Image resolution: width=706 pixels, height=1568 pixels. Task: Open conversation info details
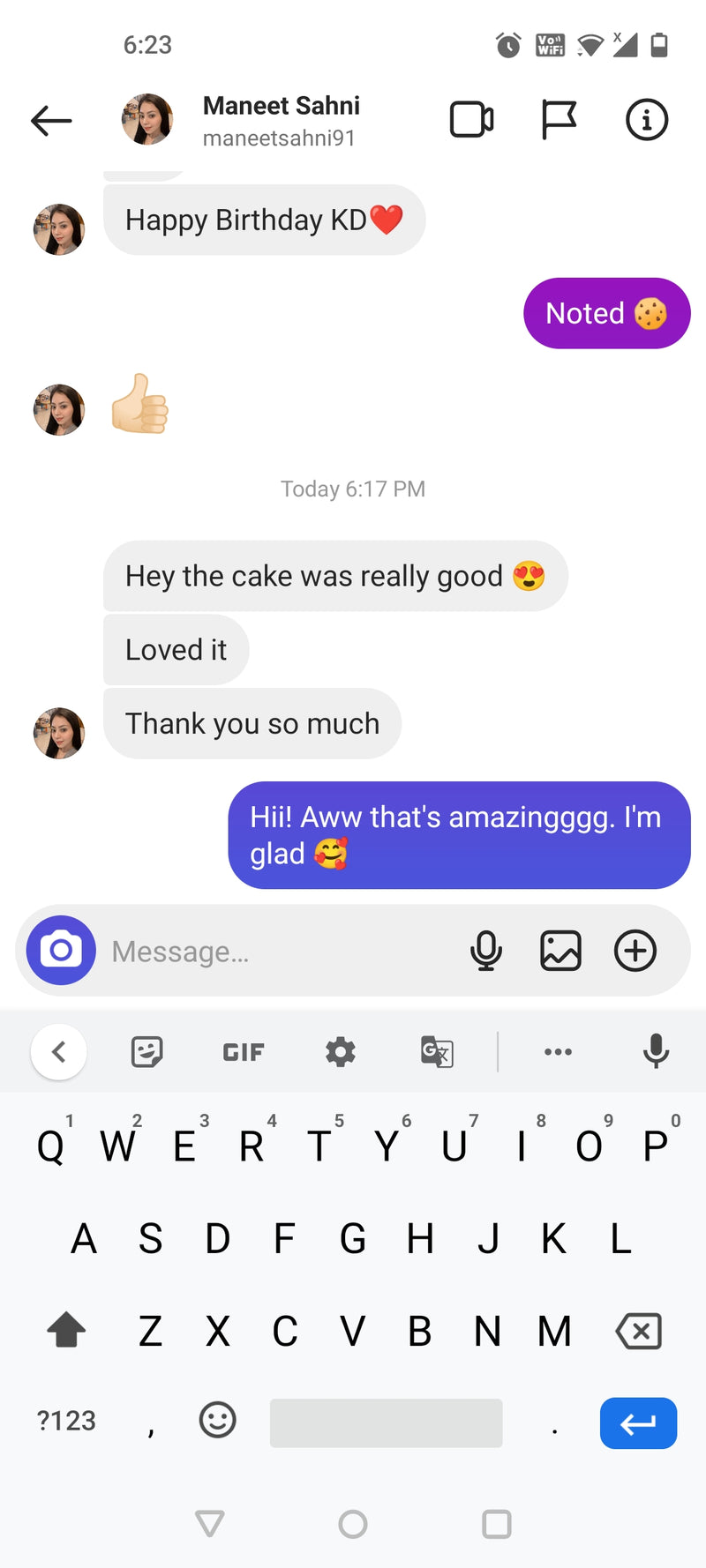click(x=647, y=120)
